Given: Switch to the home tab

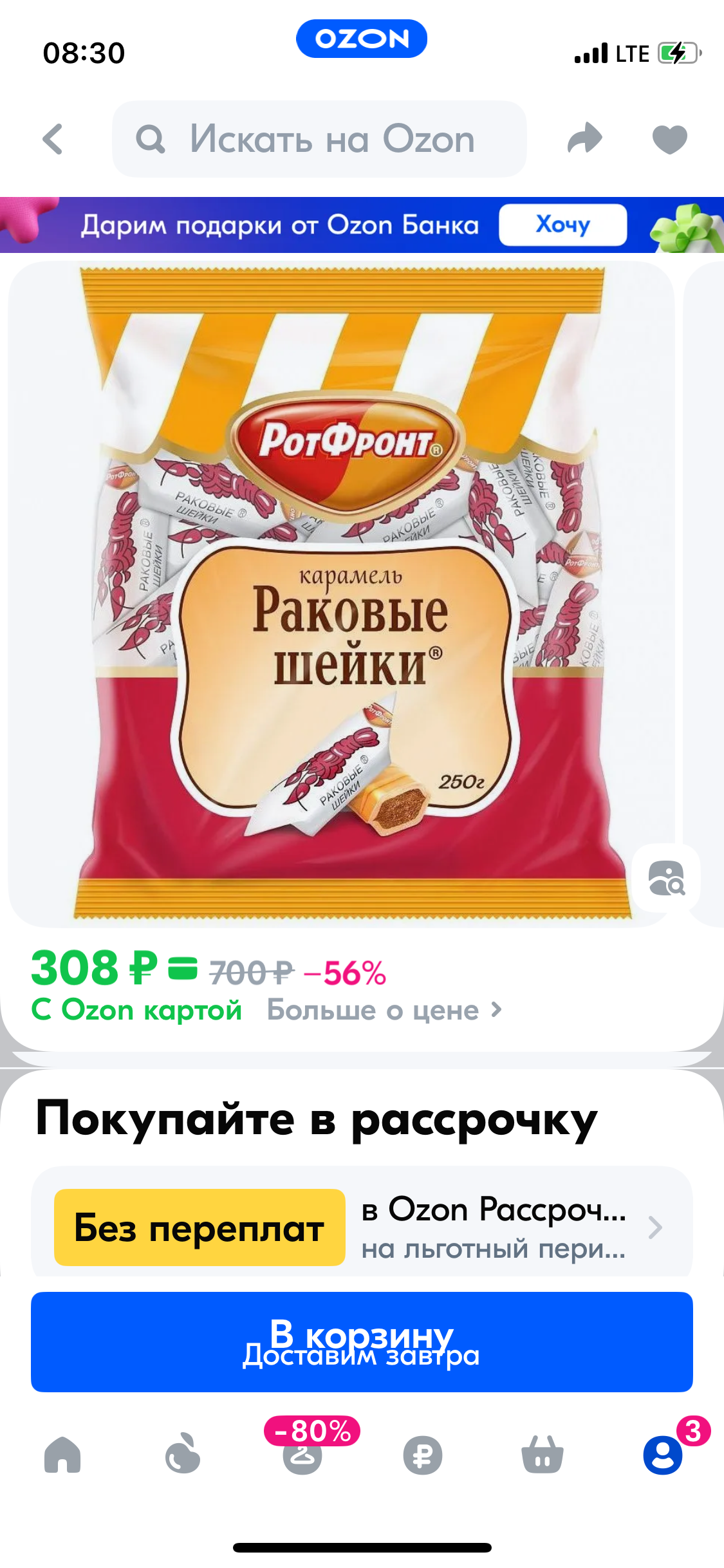Looking at the screenshot, I should 62,1455.
